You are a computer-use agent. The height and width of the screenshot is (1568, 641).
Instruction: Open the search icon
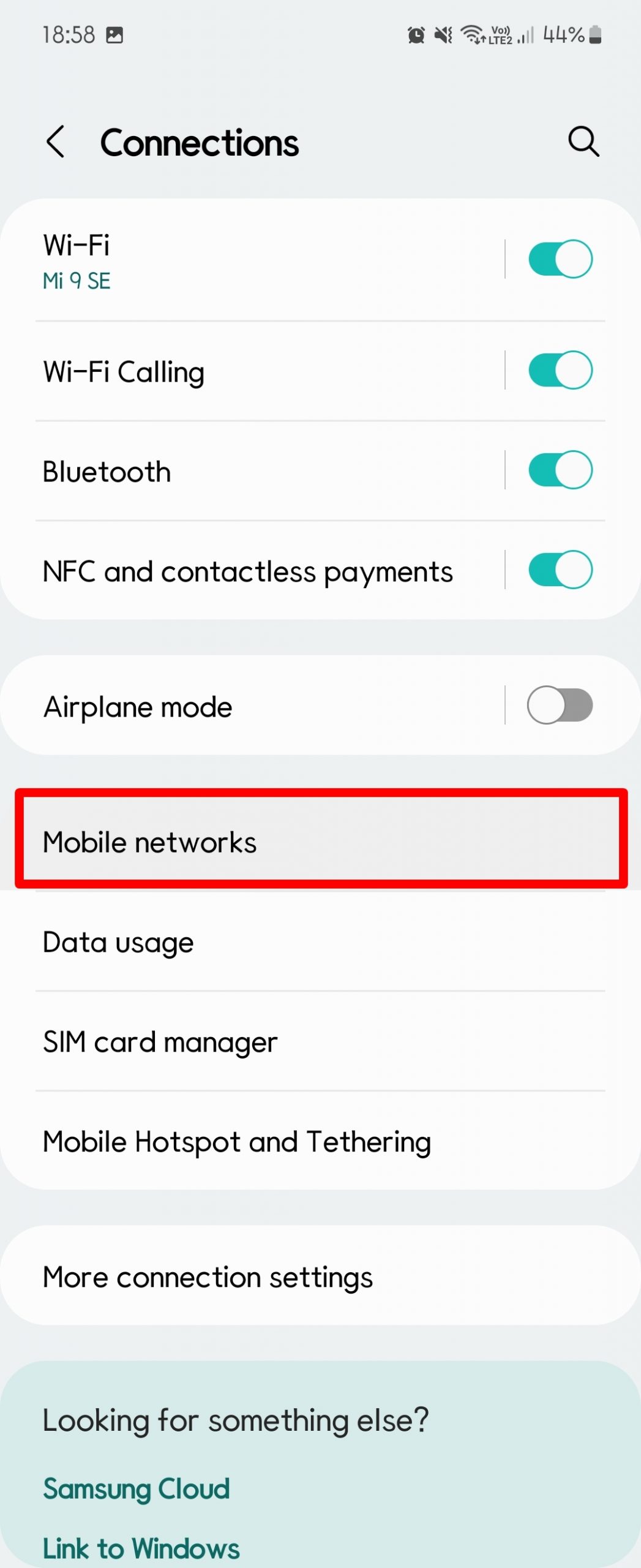point(583,142)
